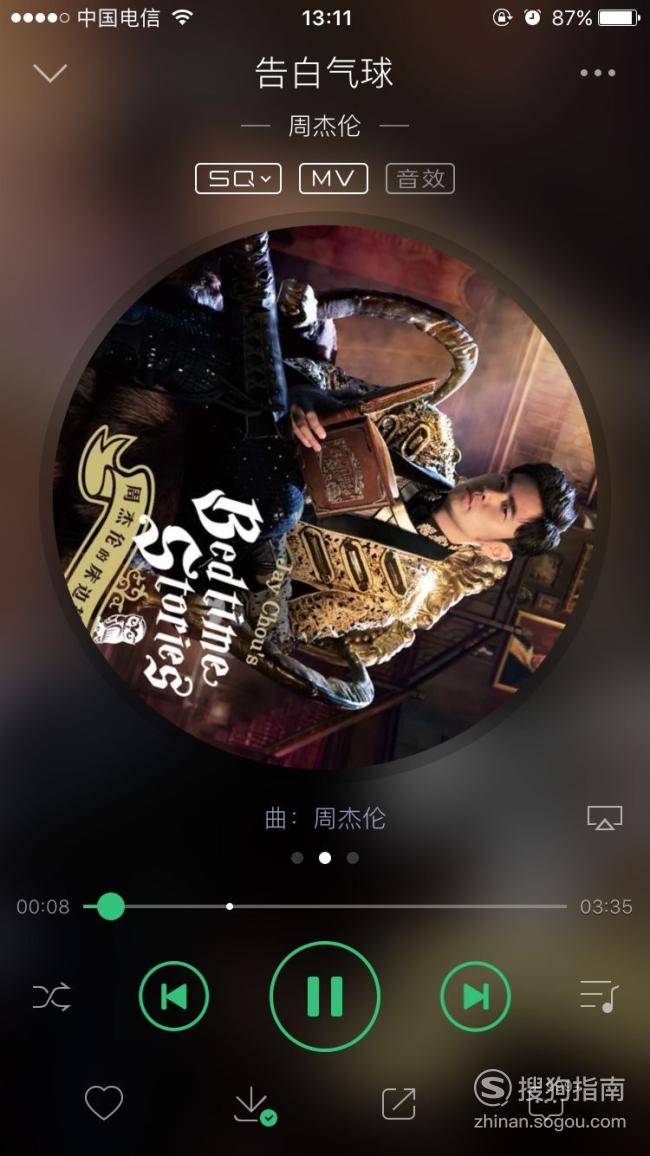This screenshot has width=650, height=1156.
Task: Open the play queue list
Action: [x=598, y=997]
